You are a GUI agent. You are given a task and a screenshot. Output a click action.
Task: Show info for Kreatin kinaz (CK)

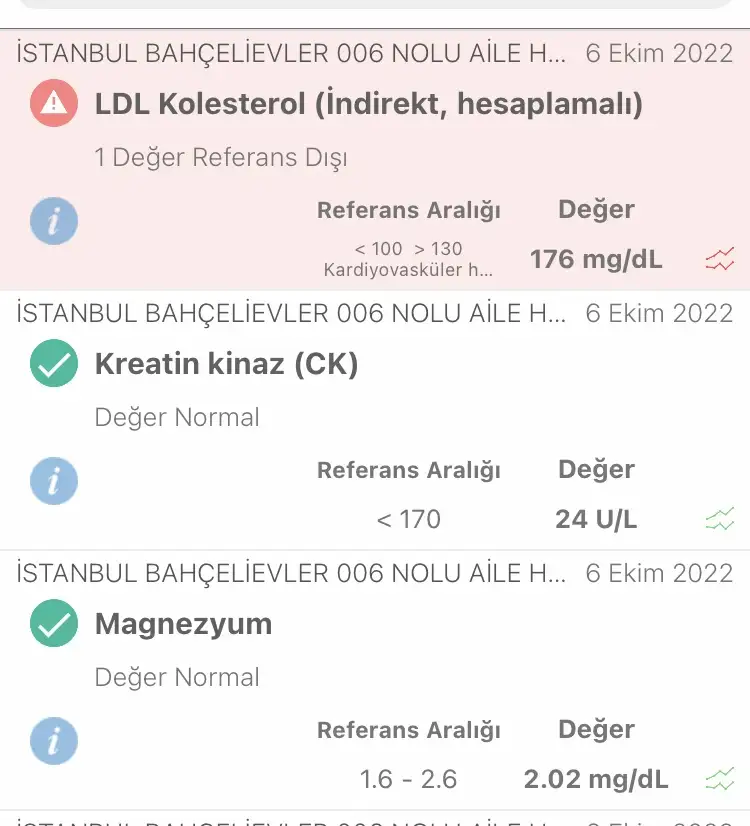pos(54,481)
